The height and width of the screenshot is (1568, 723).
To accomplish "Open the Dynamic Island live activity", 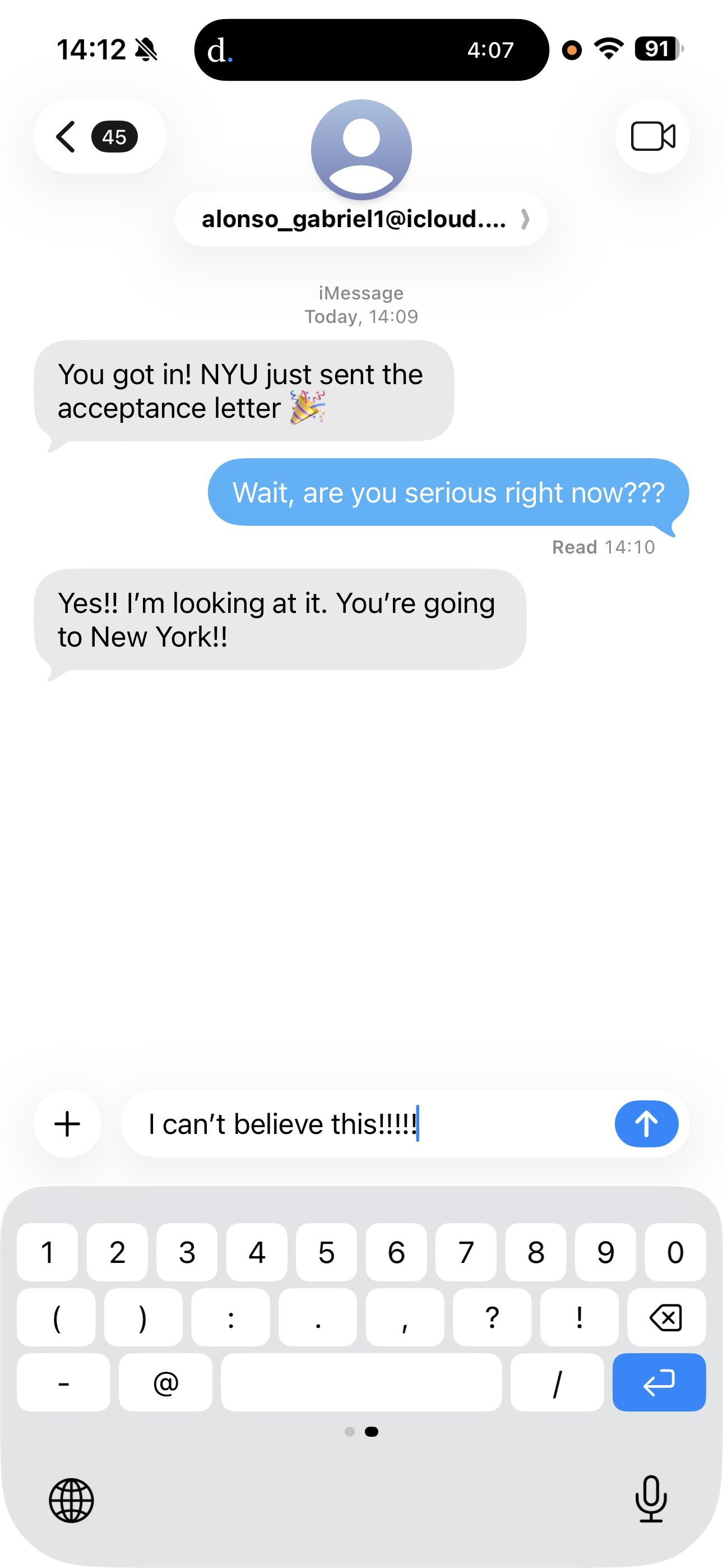I will 371,50.
